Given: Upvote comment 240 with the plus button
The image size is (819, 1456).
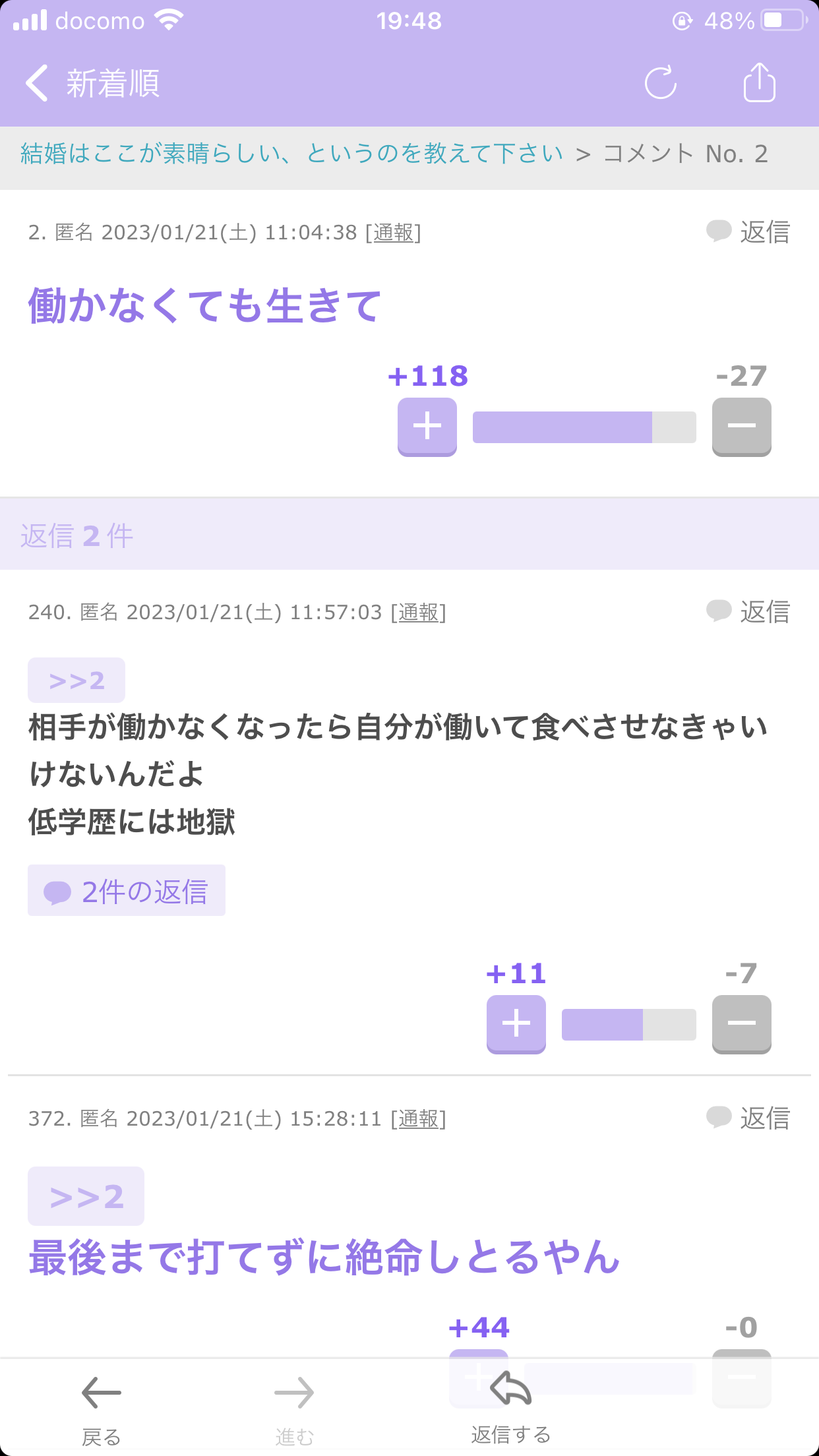Looking at the screenshot, I should pyautogui.click(x=516, y=1024).
